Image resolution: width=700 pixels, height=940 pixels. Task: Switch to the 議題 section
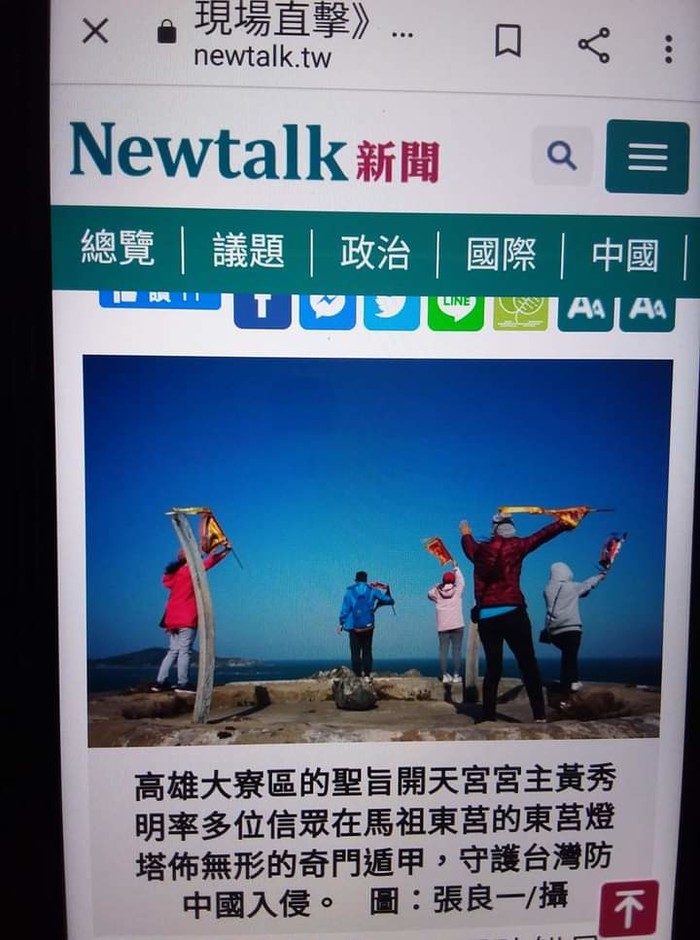point(248,251)
